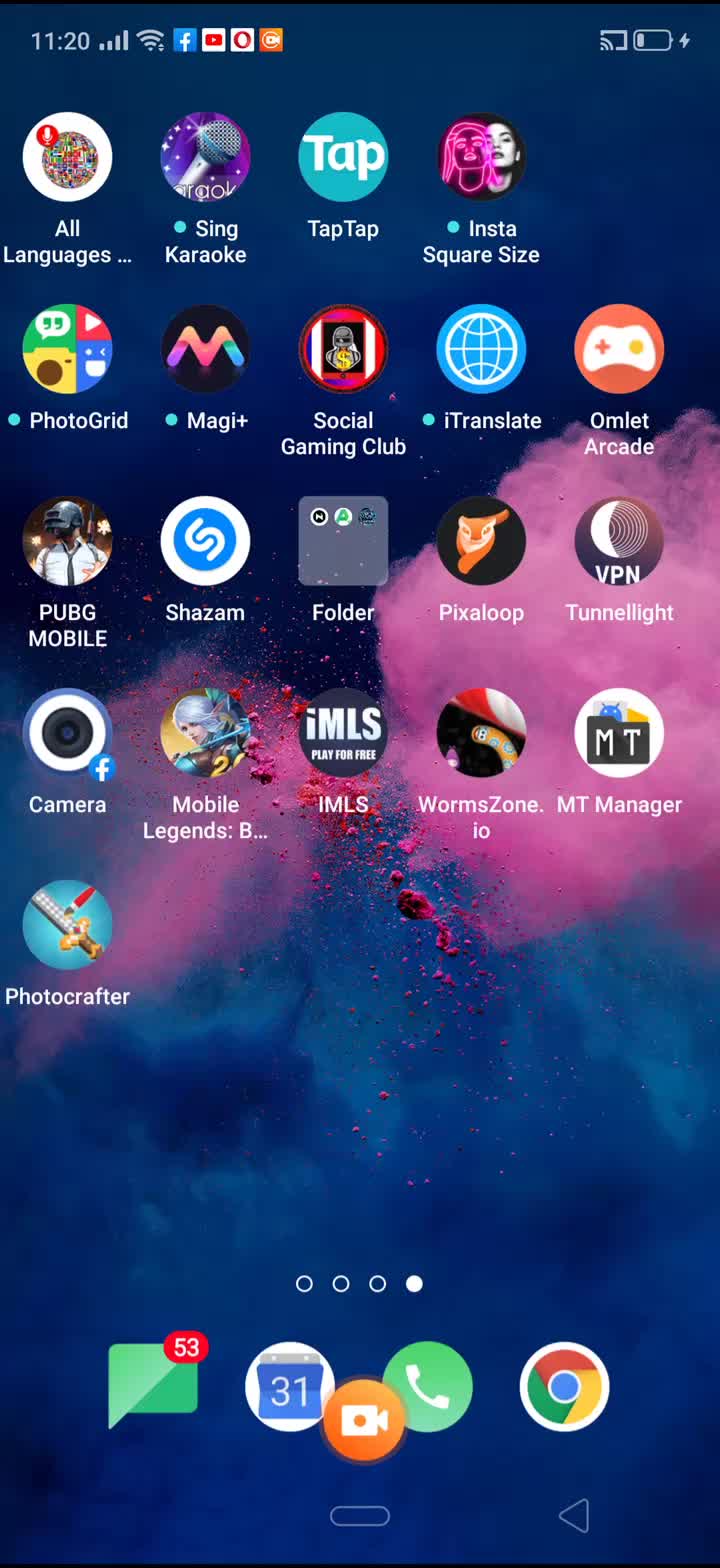Open the Tunnellight VPN app
Screen dimensions: 720x1568
coord(619,541)
